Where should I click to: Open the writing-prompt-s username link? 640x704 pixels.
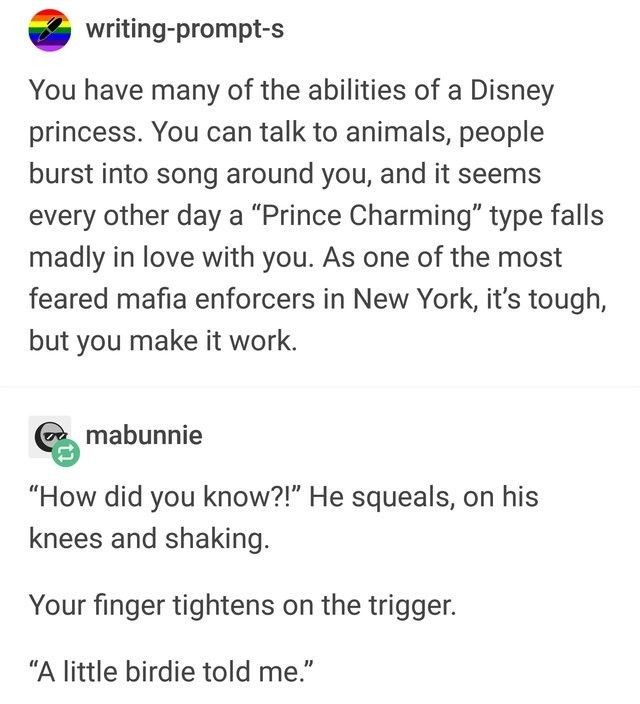[184, 30]
